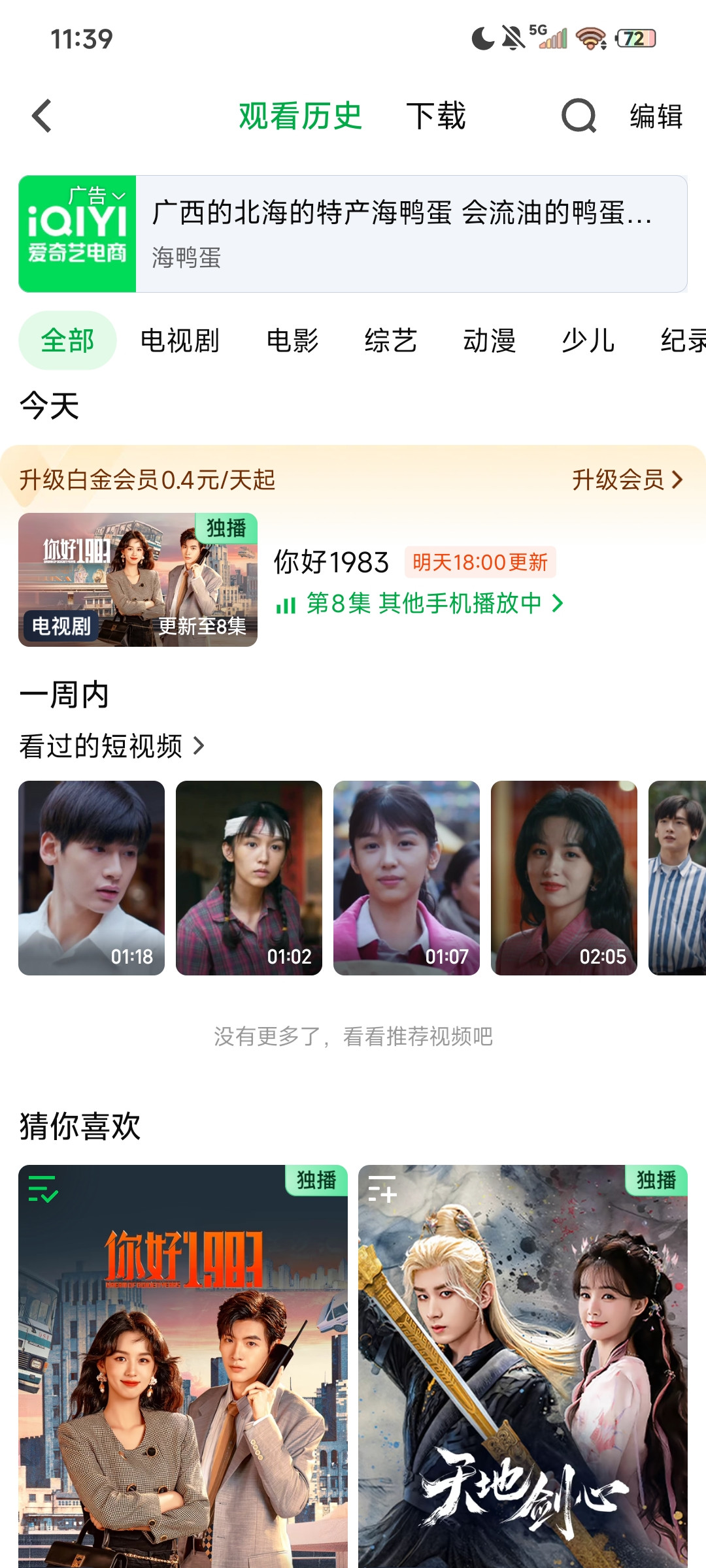Resume 你好1983 from today's history
706x1568 pixels.
pyautogui.click(x=138, y=580)
